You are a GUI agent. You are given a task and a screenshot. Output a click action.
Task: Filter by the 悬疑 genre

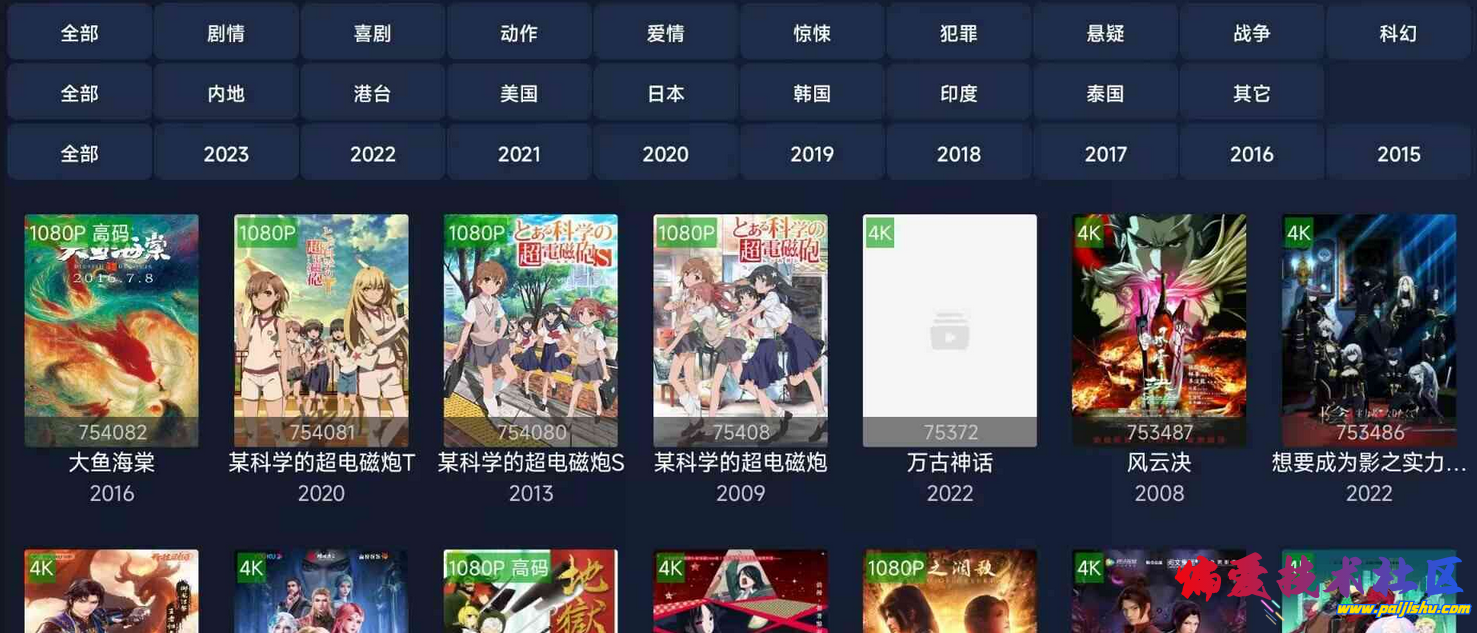pyautogui.click(x=1105, y=33)
